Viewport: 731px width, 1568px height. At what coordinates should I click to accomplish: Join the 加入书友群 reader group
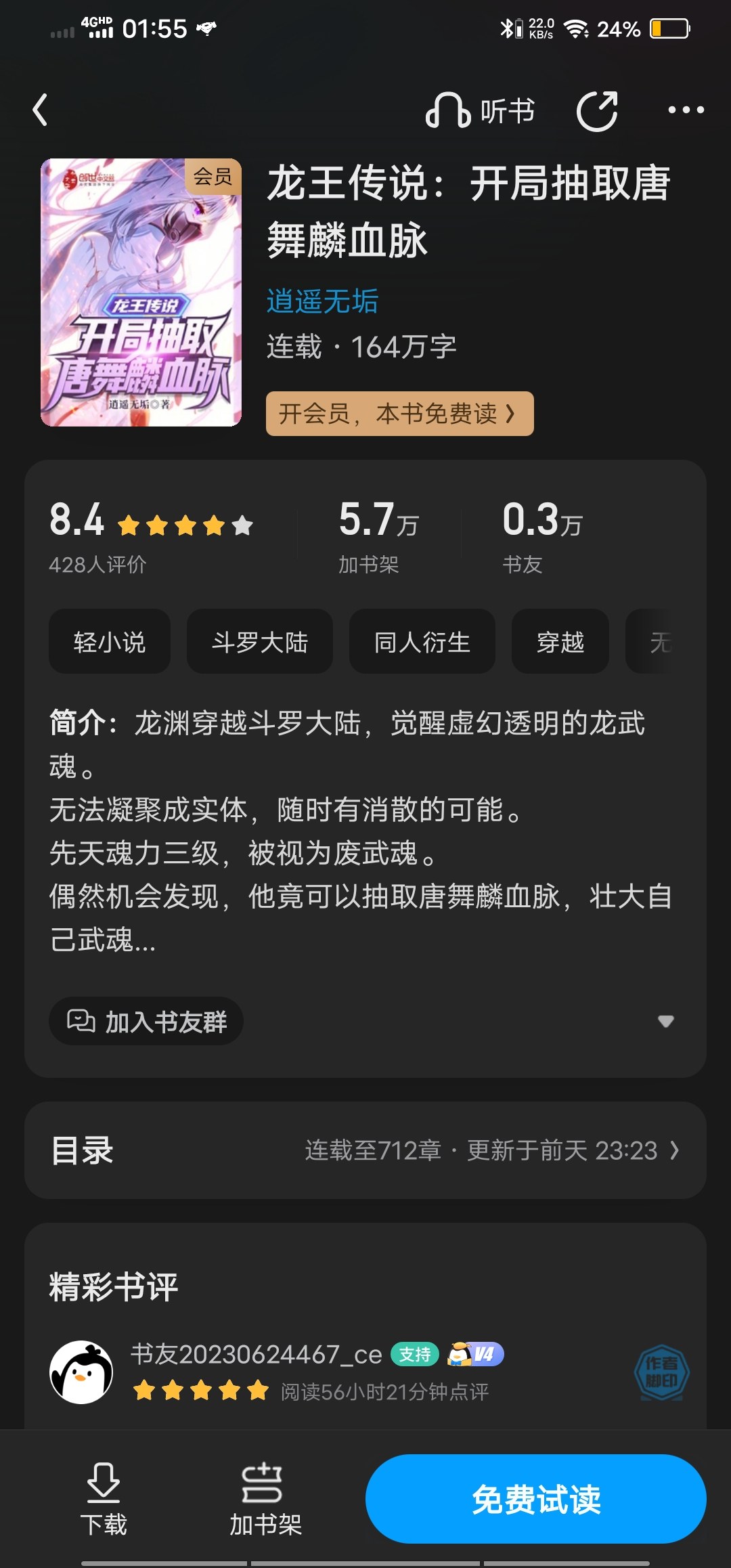coord(146,1021)
